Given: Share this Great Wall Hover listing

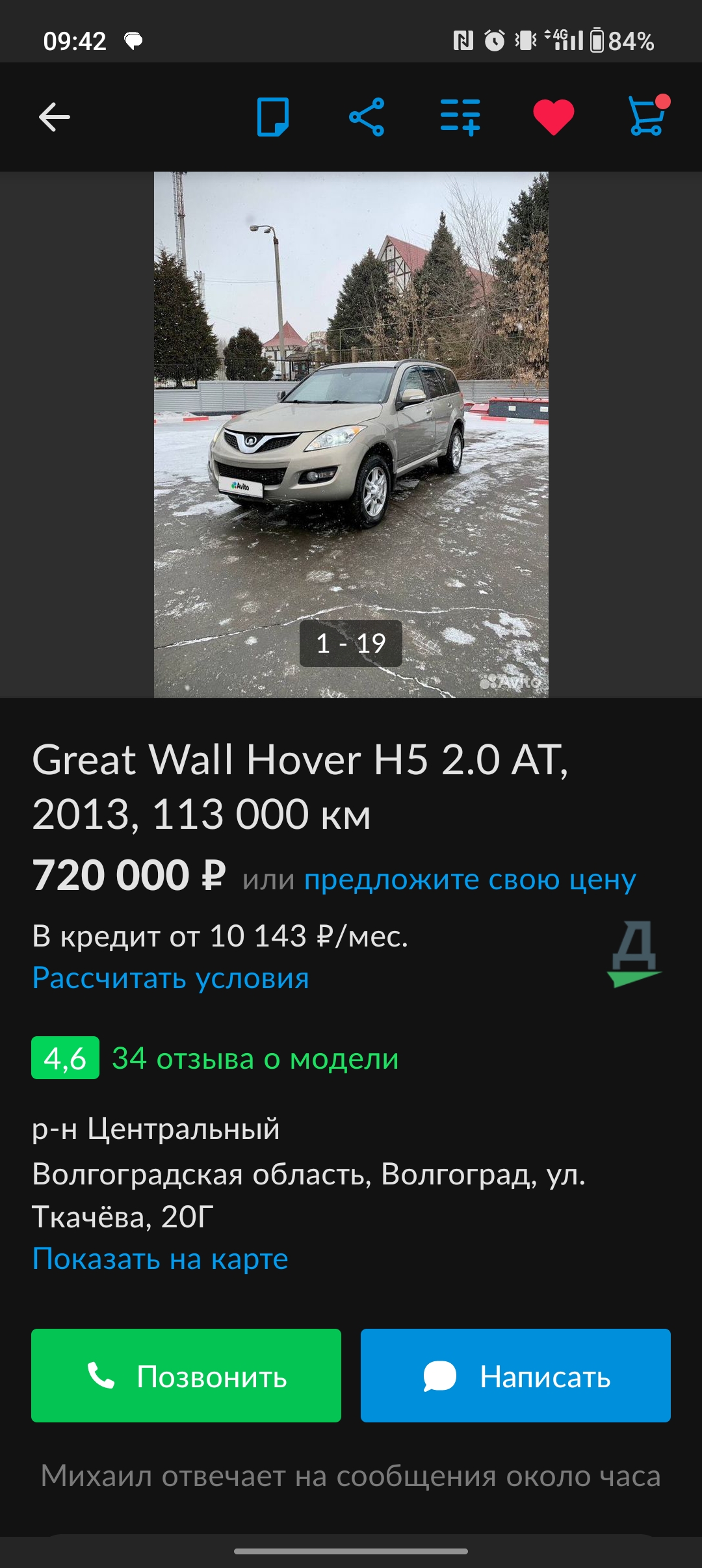Looking at the screenshot, I should [367, 117].
